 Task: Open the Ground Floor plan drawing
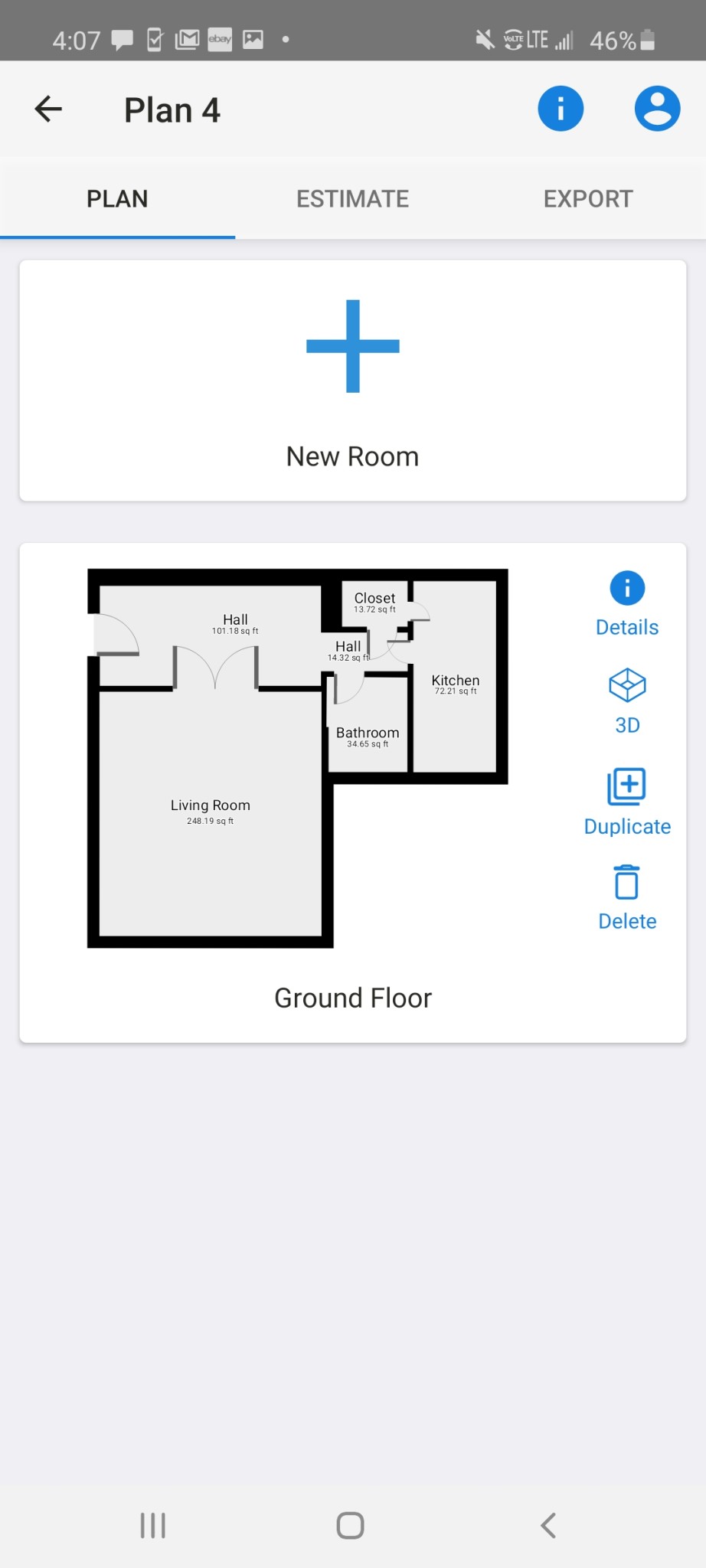click(x=299, y=758)
